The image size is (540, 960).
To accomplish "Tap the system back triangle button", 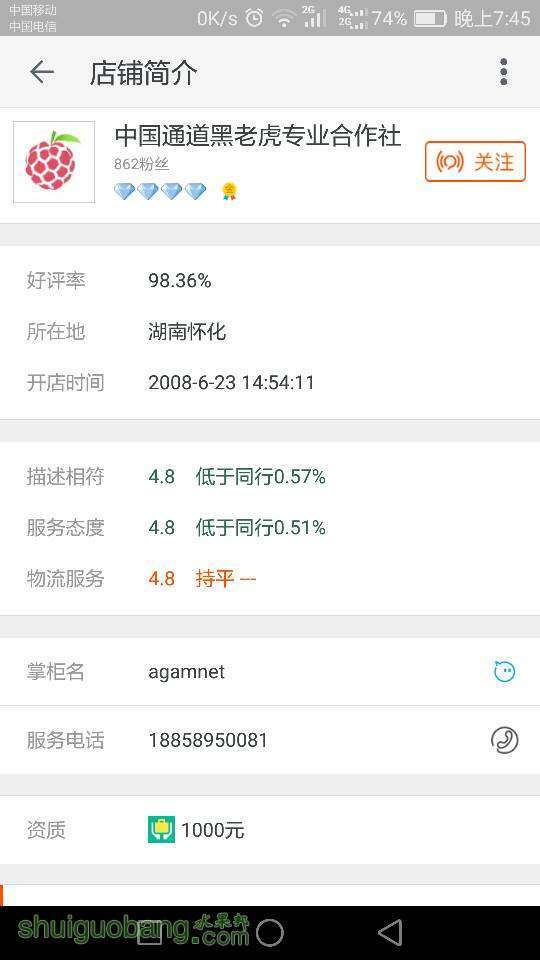I will pos(390,932).
